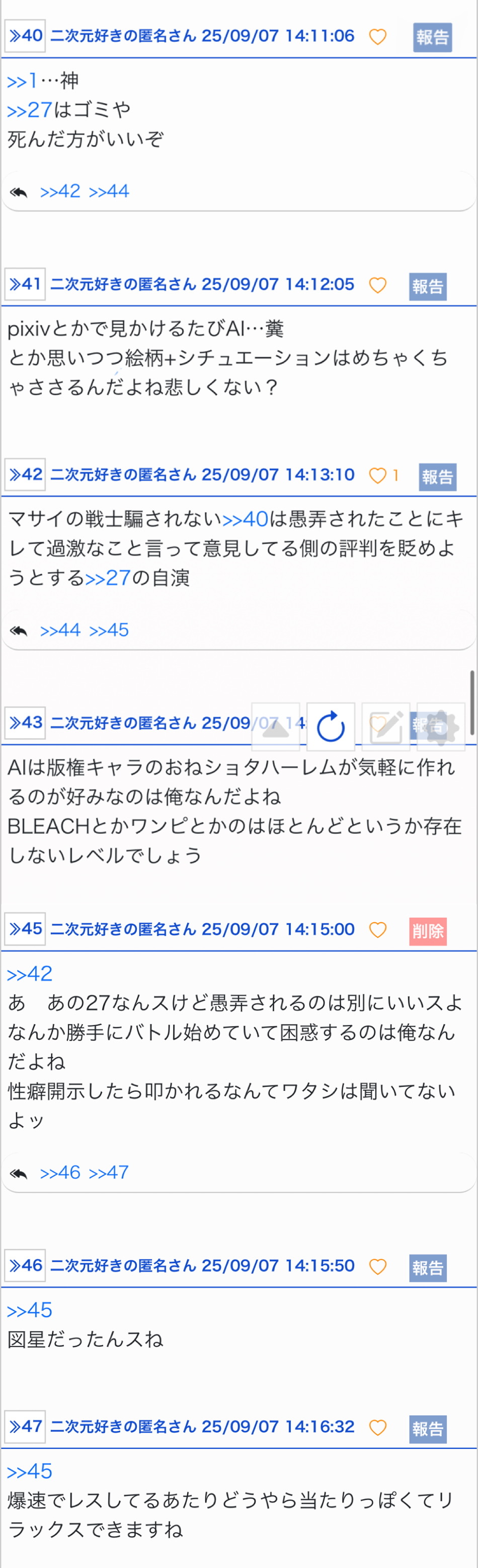Follow the >>27 quote in post 40
Screen dimensions: 478x1568
coord(29,110)
